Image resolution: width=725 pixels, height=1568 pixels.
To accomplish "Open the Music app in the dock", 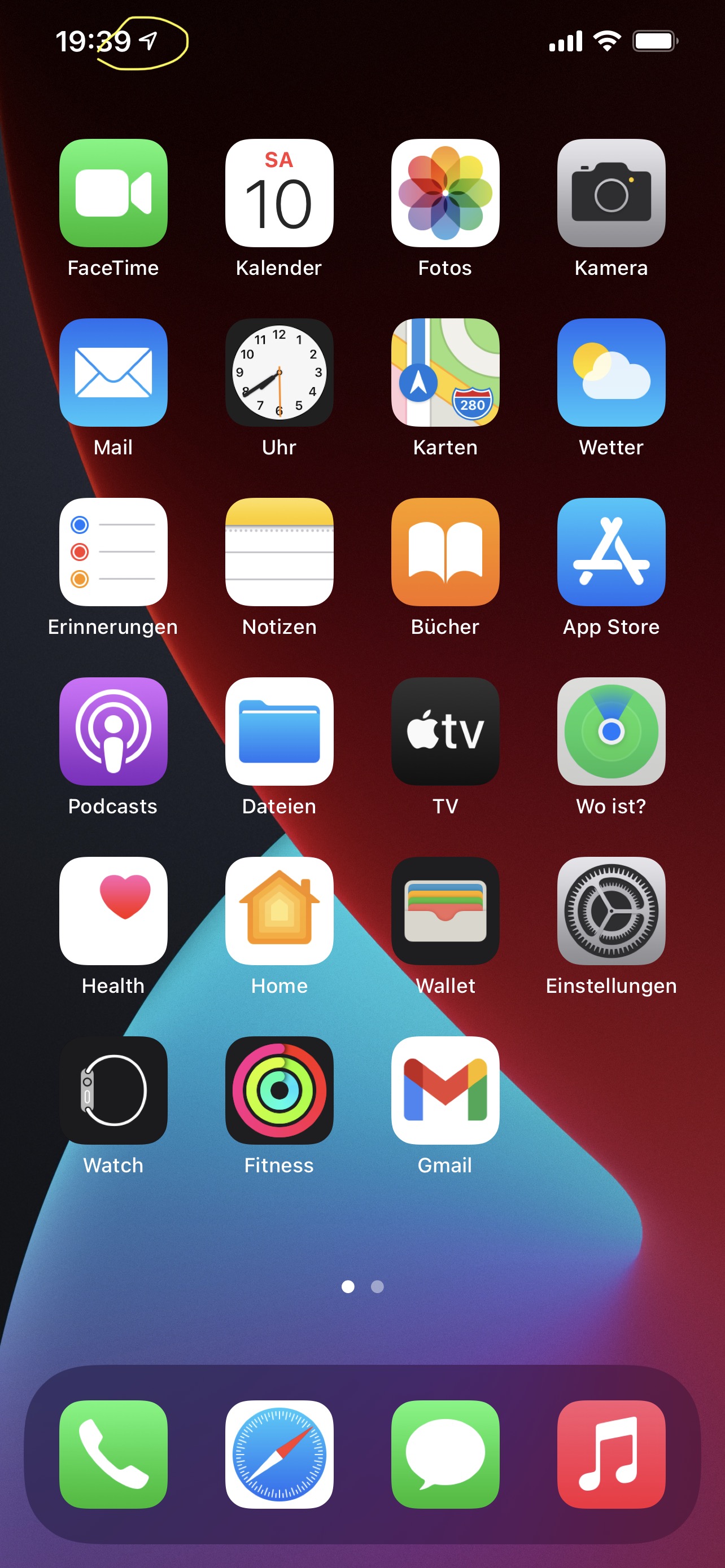I will (610, 1455).
